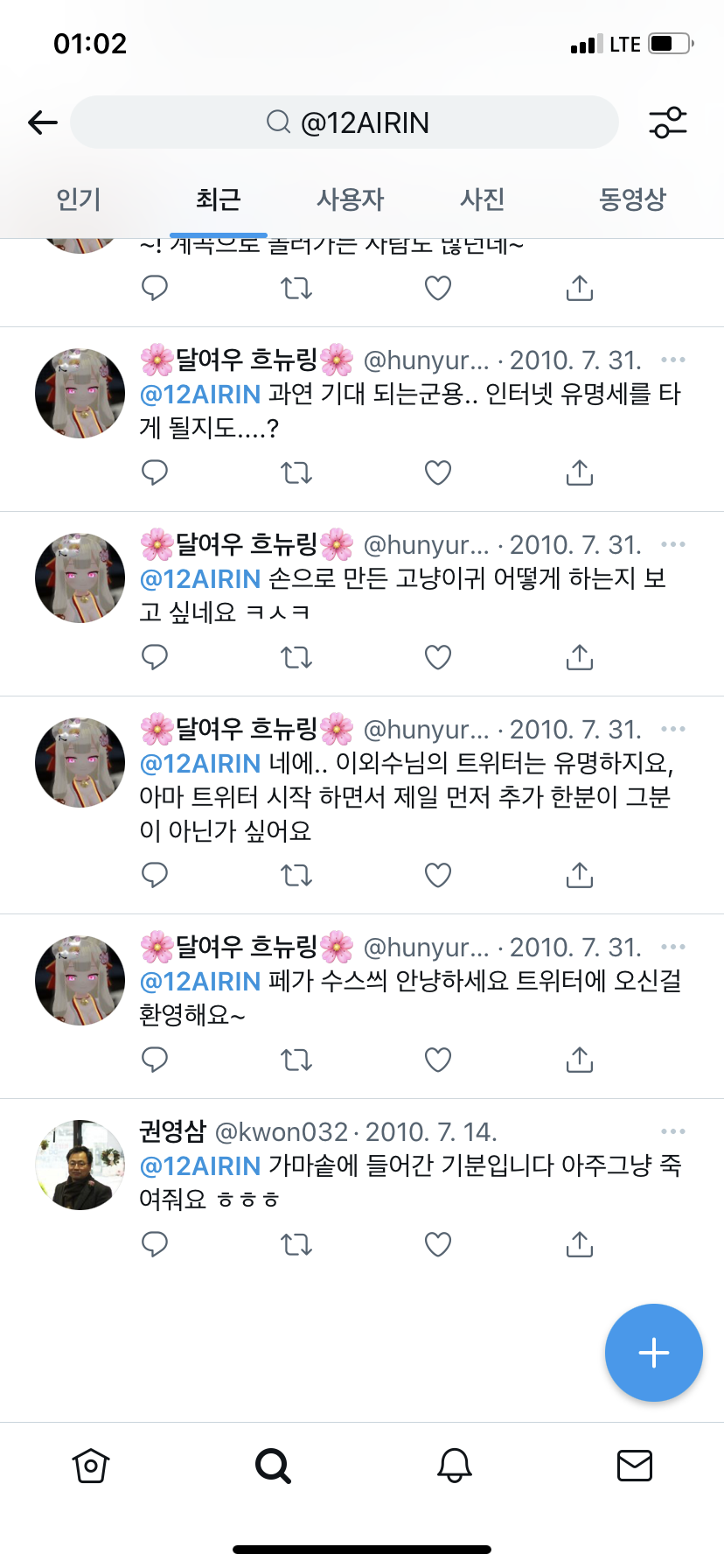Switch to the 사진 tab

click(x=482, y=199)
